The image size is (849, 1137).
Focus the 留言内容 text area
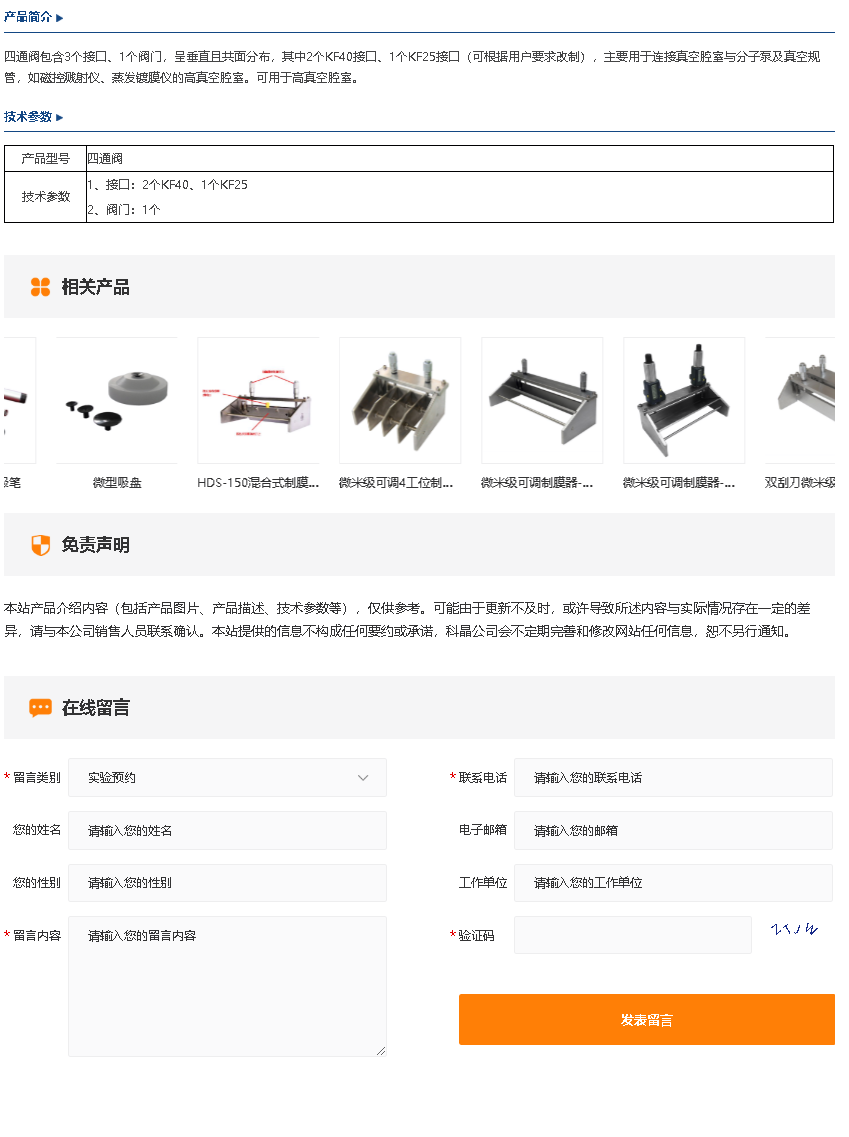[227, 986]
